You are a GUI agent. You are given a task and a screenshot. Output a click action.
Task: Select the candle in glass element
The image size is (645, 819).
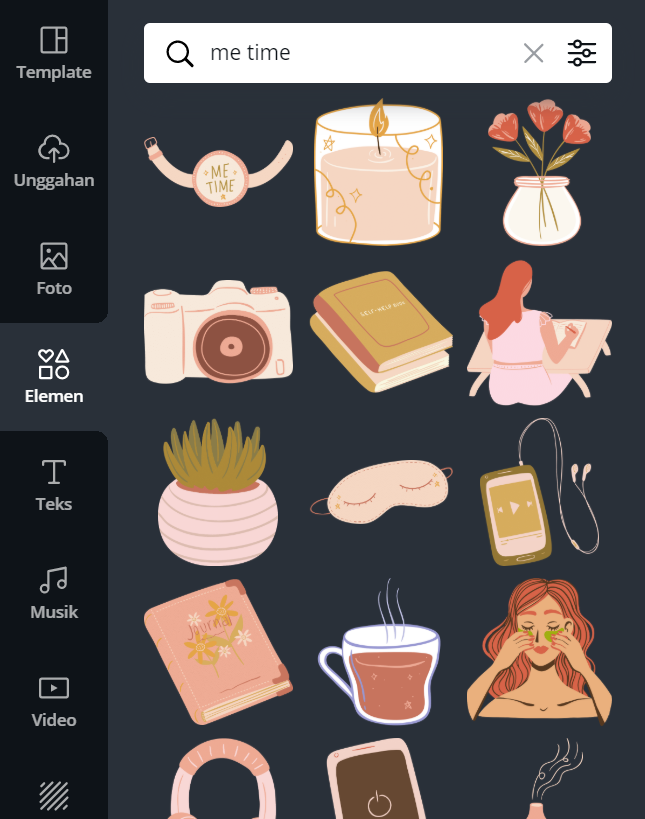tap(378, 176)
